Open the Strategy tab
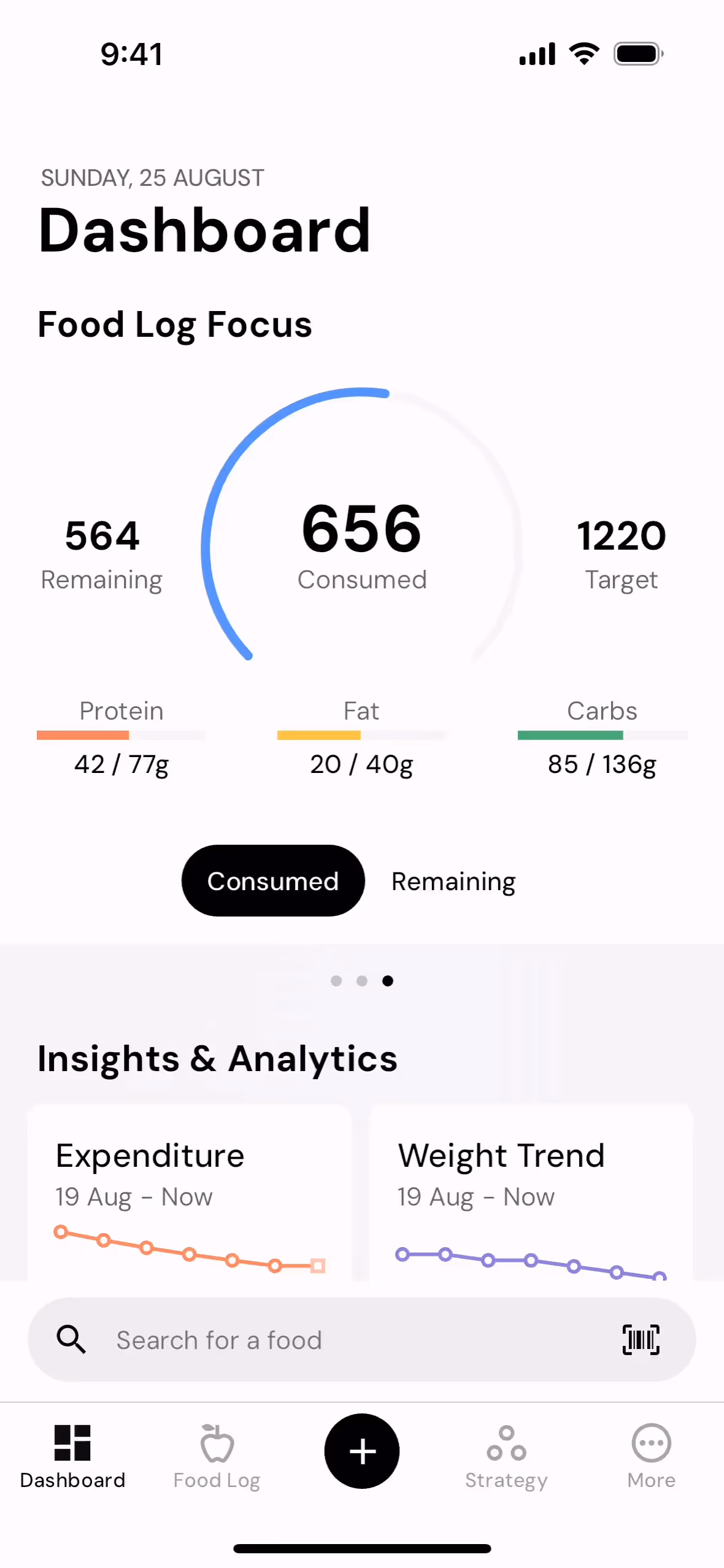 506,1456
